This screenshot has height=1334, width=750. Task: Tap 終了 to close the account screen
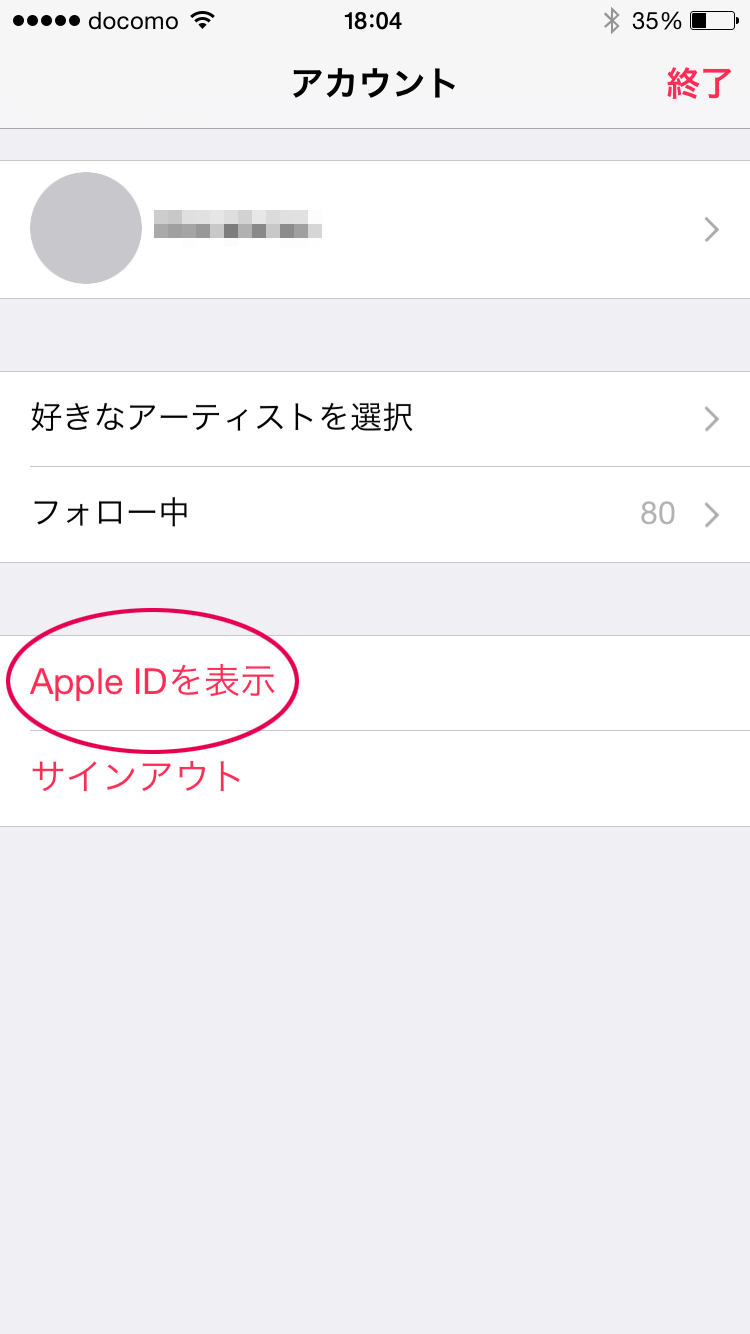[699, 84]
